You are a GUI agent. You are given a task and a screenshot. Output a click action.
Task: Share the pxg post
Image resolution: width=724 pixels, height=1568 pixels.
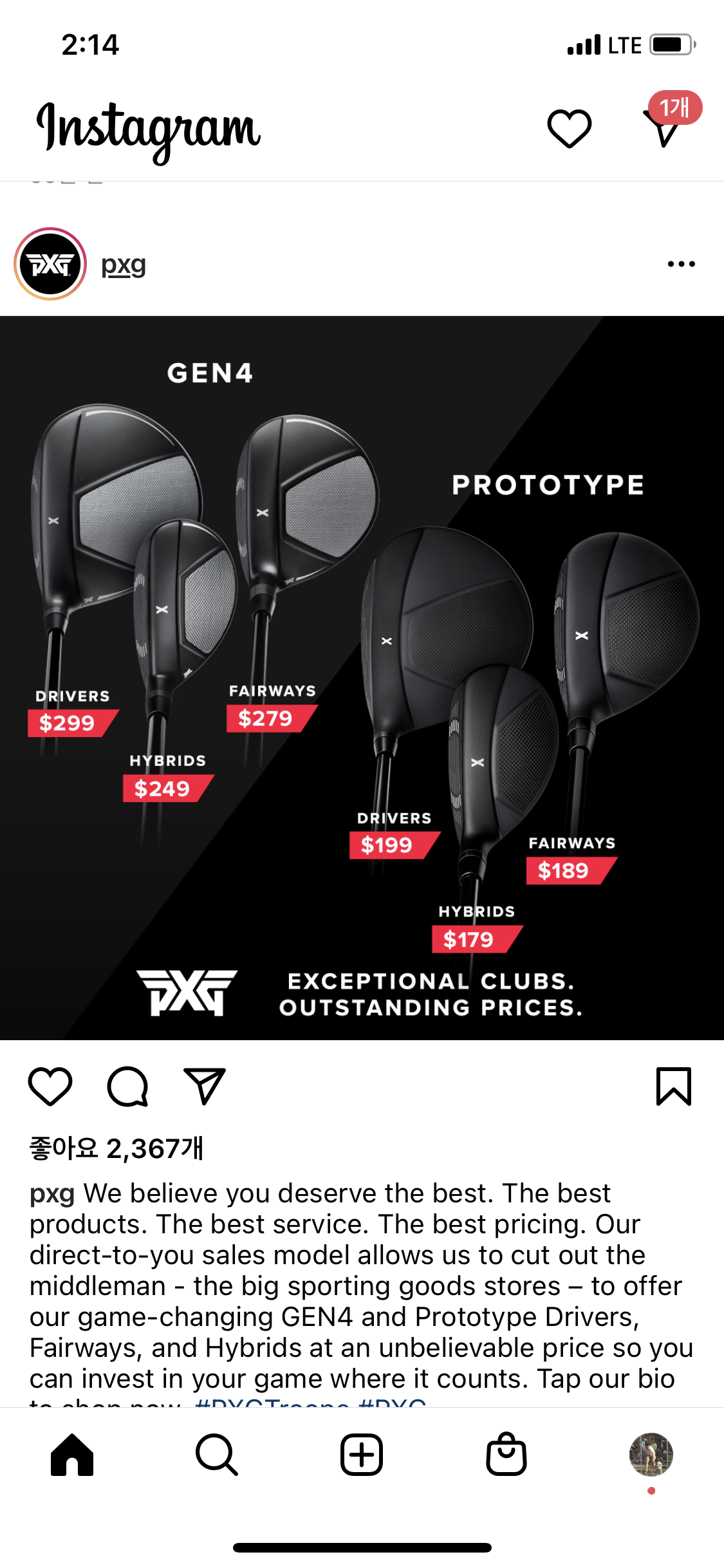[205, 1087]
